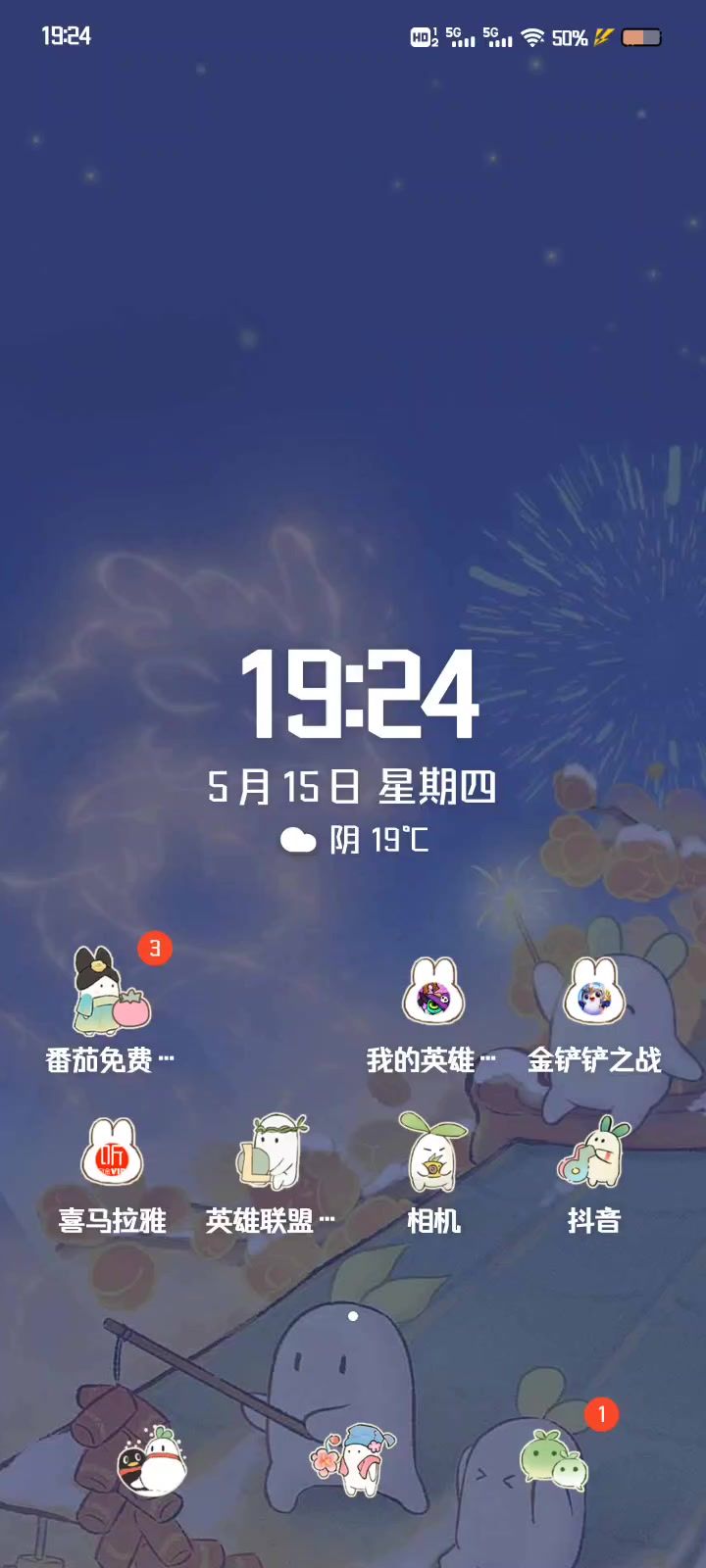The height and width of the screenshot is (1568, 706).
Task: Open WeChat from the dock
Action: (554, 1460)
